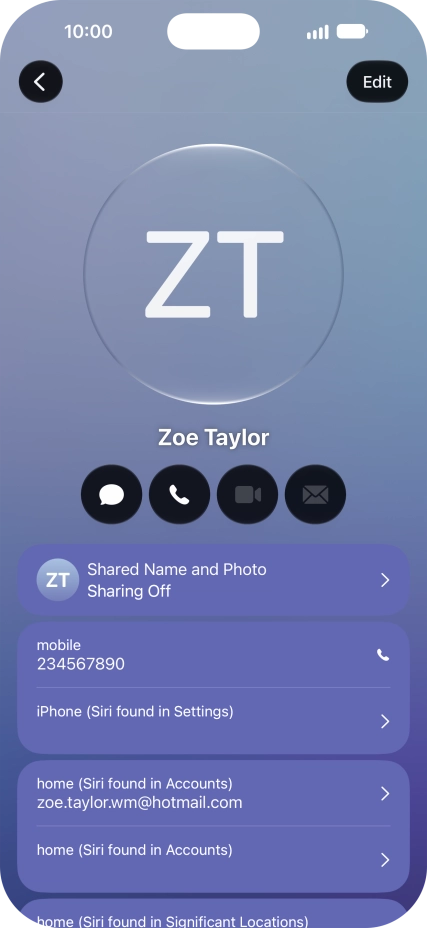Image resolution: width=427 pixels, height=928 pixels.
Task: Open Shared Name and Photo settings
Action: [x=213, y=580]
